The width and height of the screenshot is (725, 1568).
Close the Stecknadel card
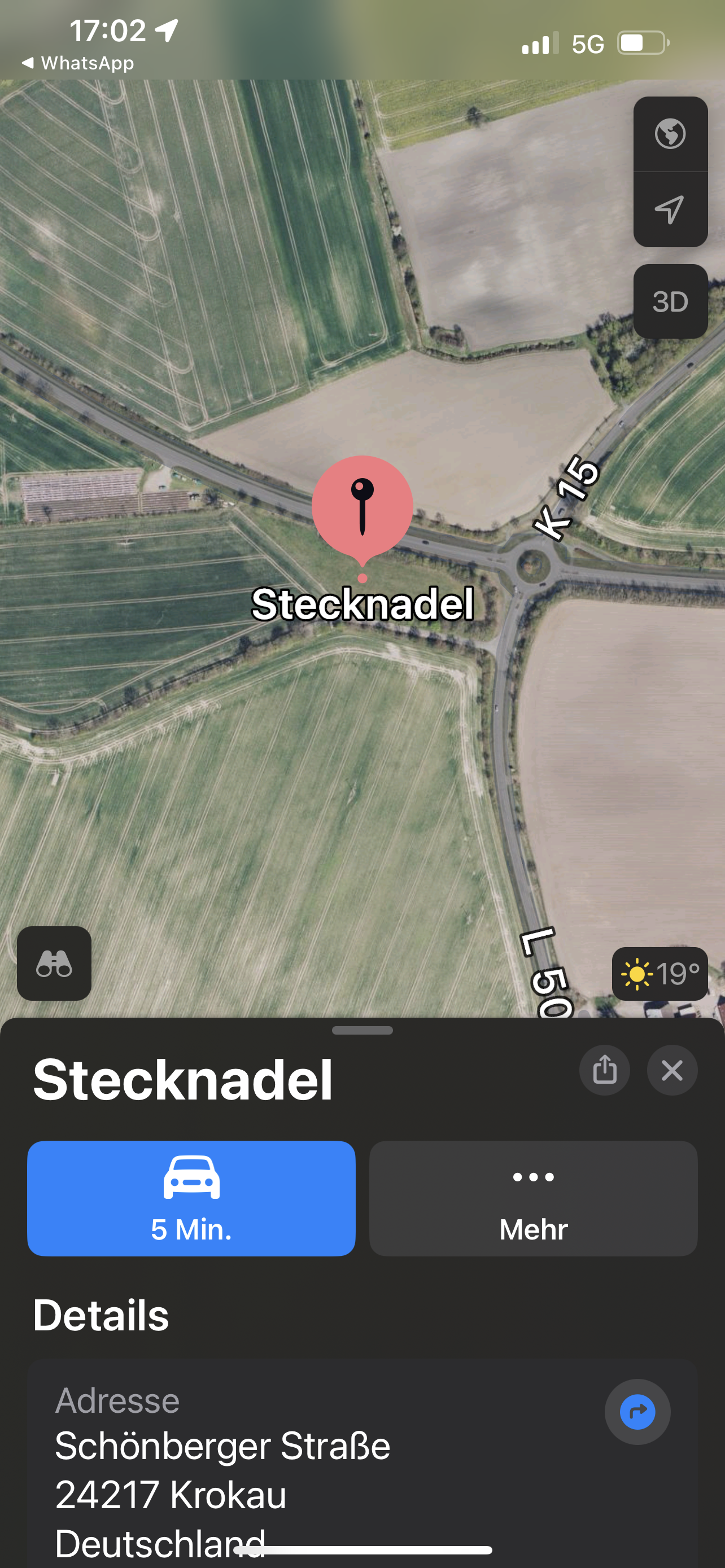tap(672, 1070)
